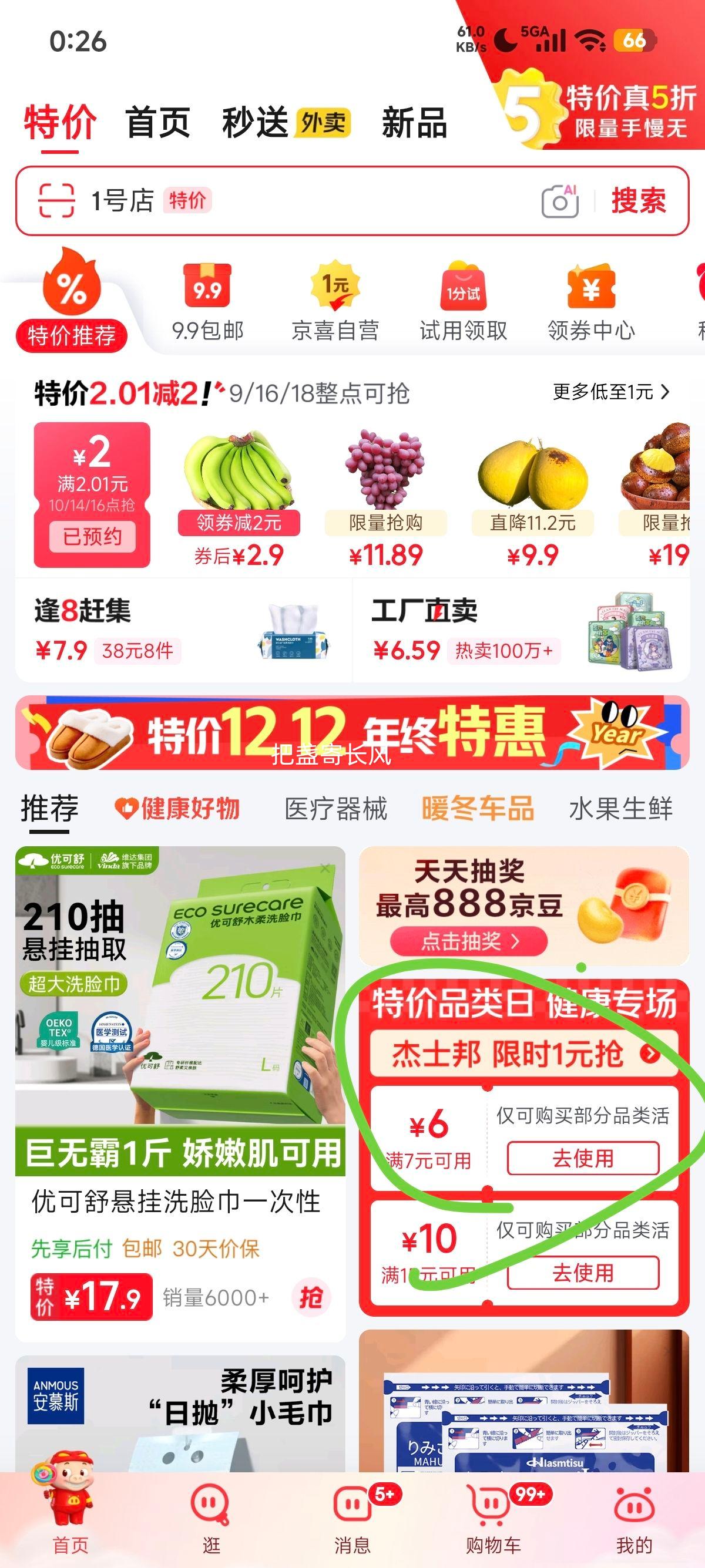Tap 去使用 on the ¥6 coupon
705x1568 pixels.
coord(583,1160)
